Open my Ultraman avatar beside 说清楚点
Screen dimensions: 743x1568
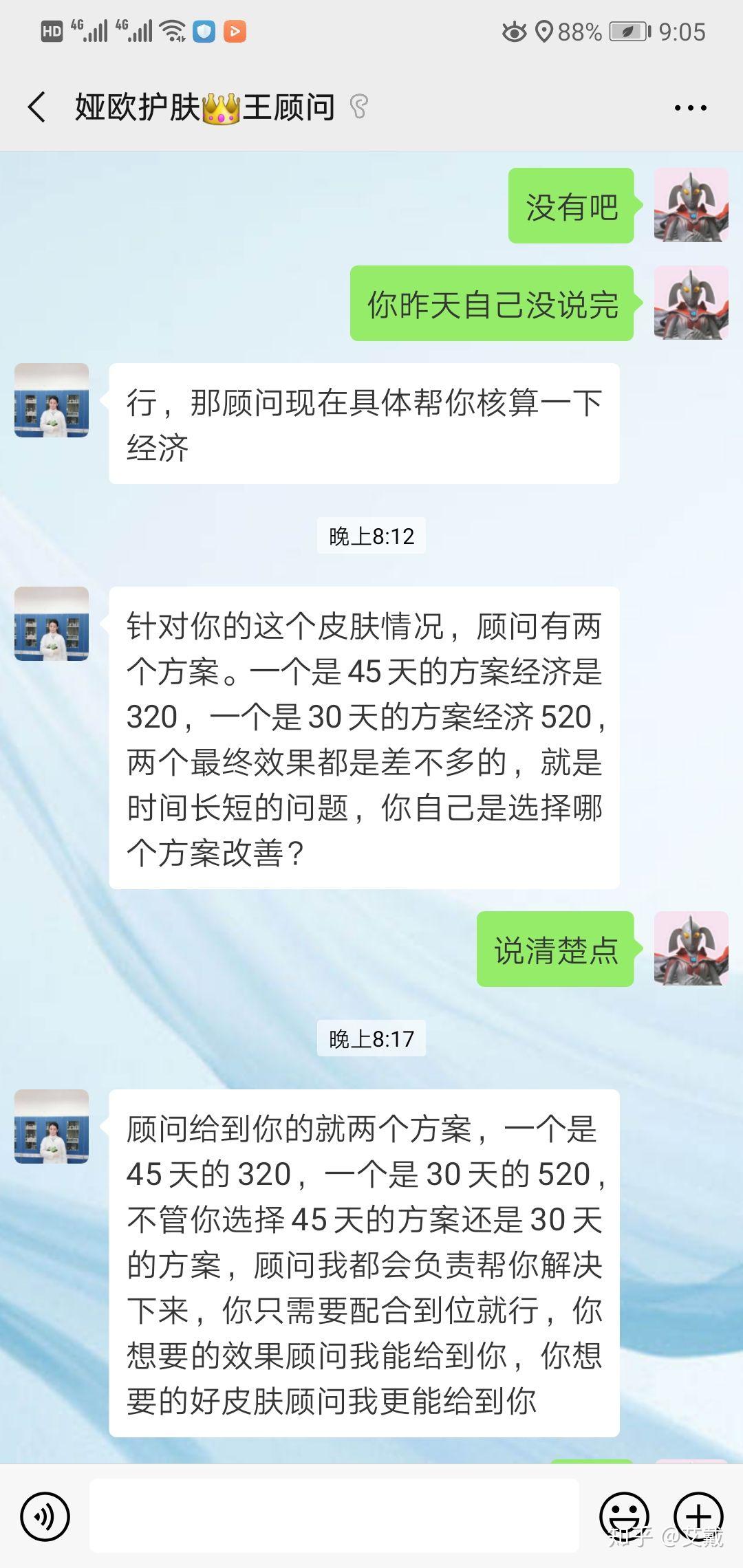coord(691,948)
